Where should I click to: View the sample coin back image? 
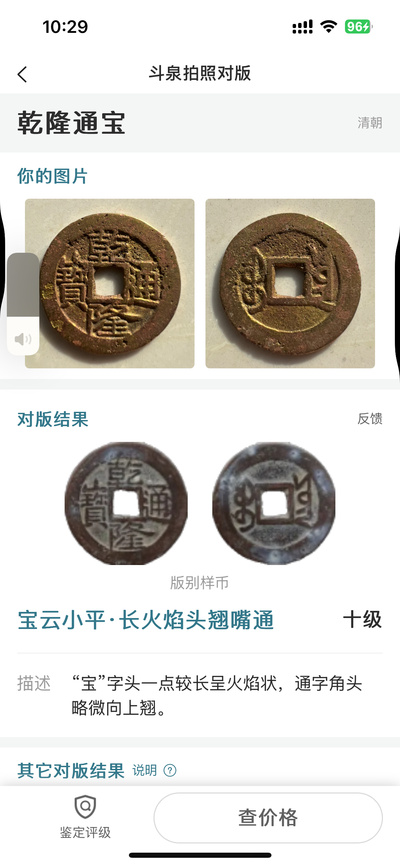pyautogui.click(x=273, y=503)
